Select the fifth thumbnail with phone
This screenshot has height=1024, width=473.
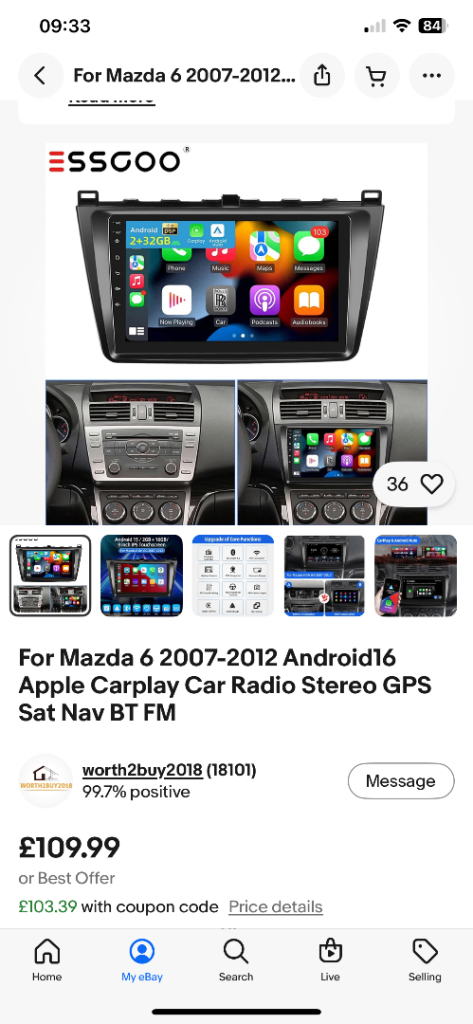(x=416, y=575)
